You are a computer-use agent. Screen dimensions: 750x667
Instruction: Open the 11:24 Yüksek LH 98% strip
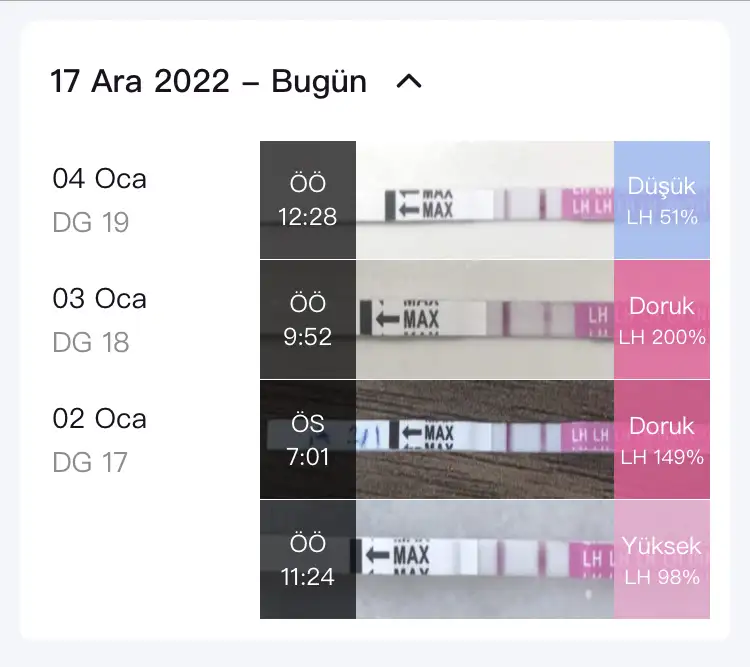[x=484, y=560]
